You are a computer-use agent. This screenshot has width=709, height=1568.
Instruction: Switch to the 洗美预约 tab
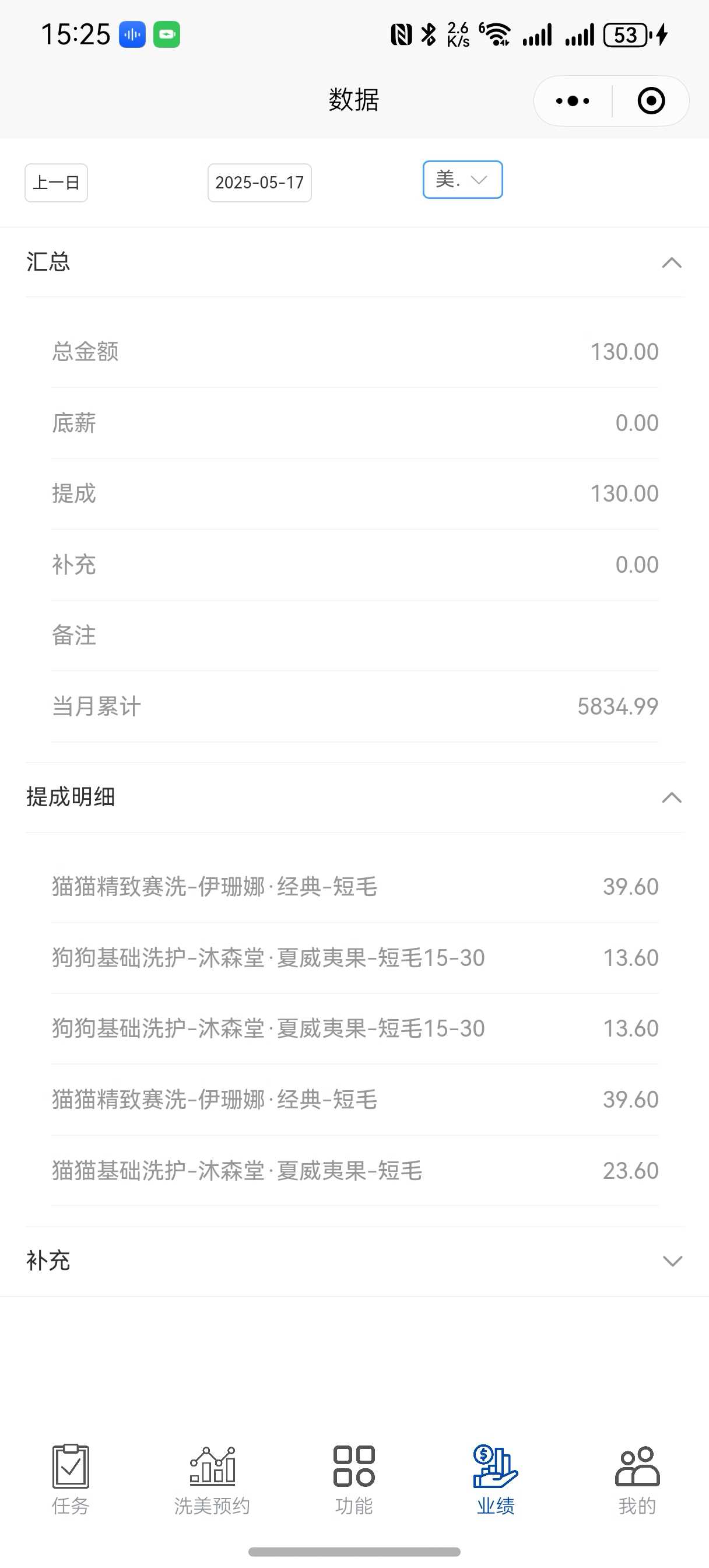(x=212, y=1479)
